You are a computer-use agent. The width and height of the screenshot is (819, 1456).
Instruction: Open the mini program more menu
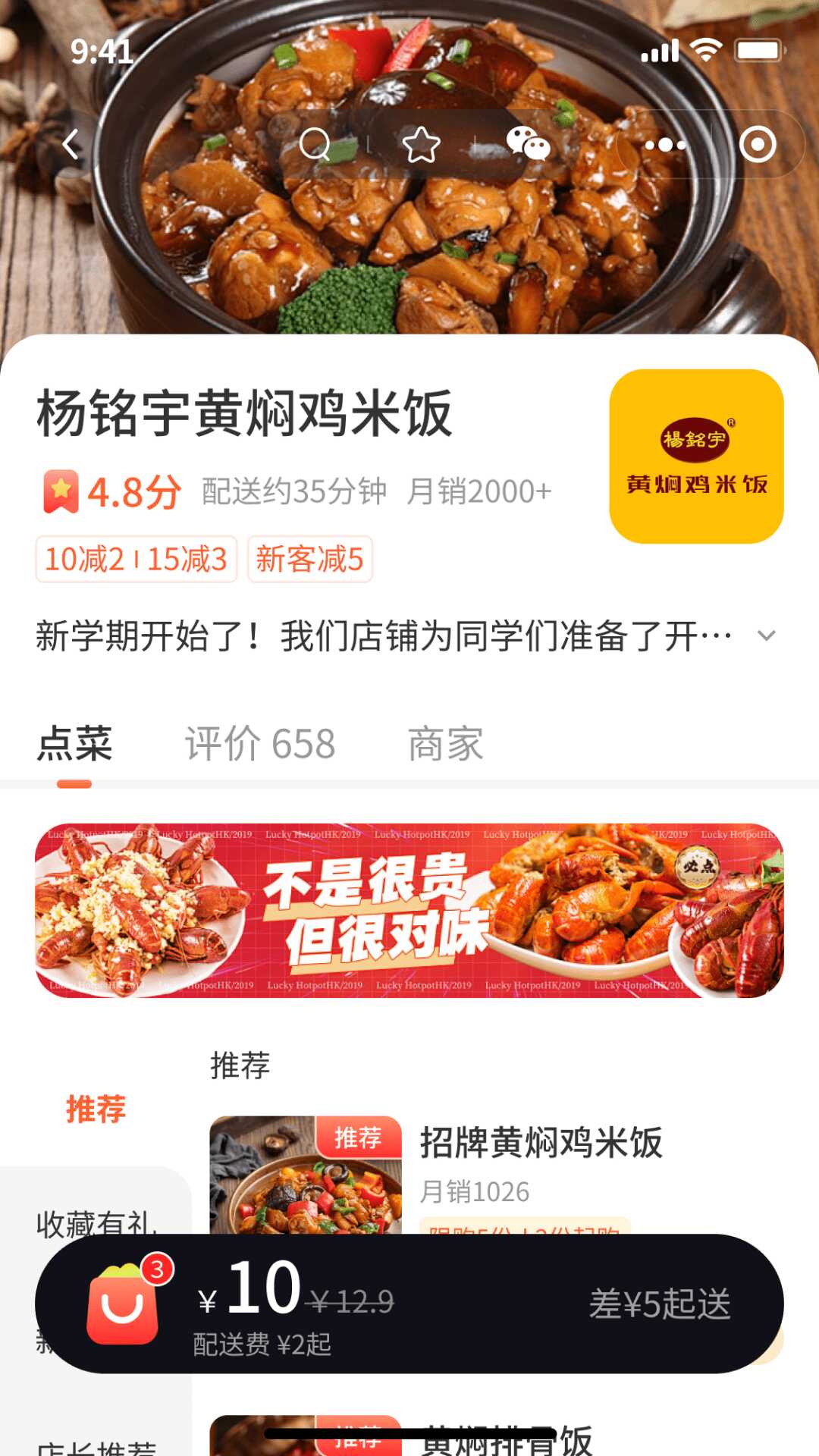pyautogui.click(x=665, y=144)
